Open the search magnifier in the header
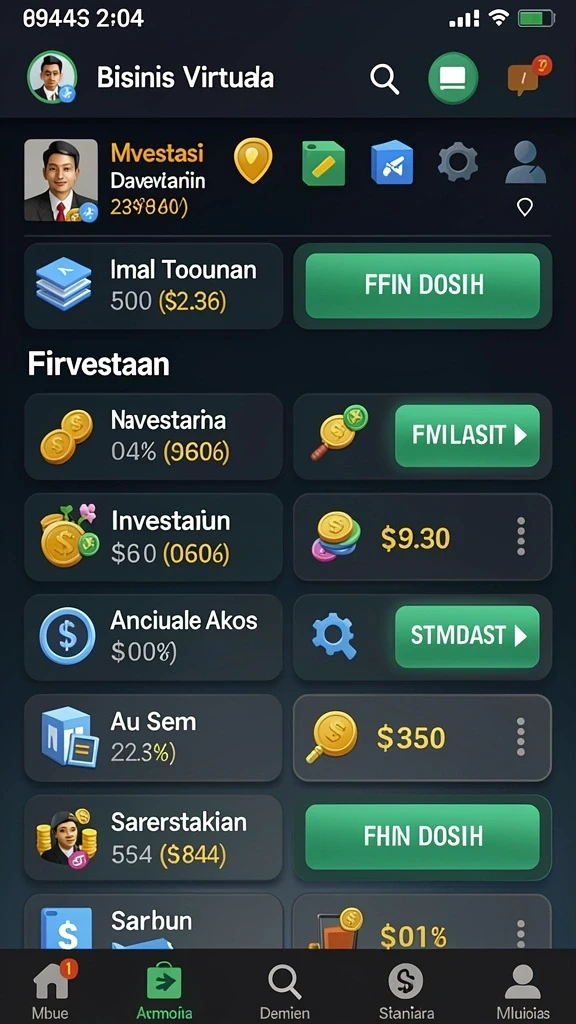The width and height of the screenshot is (576, 1024). (x=385, y=79)
